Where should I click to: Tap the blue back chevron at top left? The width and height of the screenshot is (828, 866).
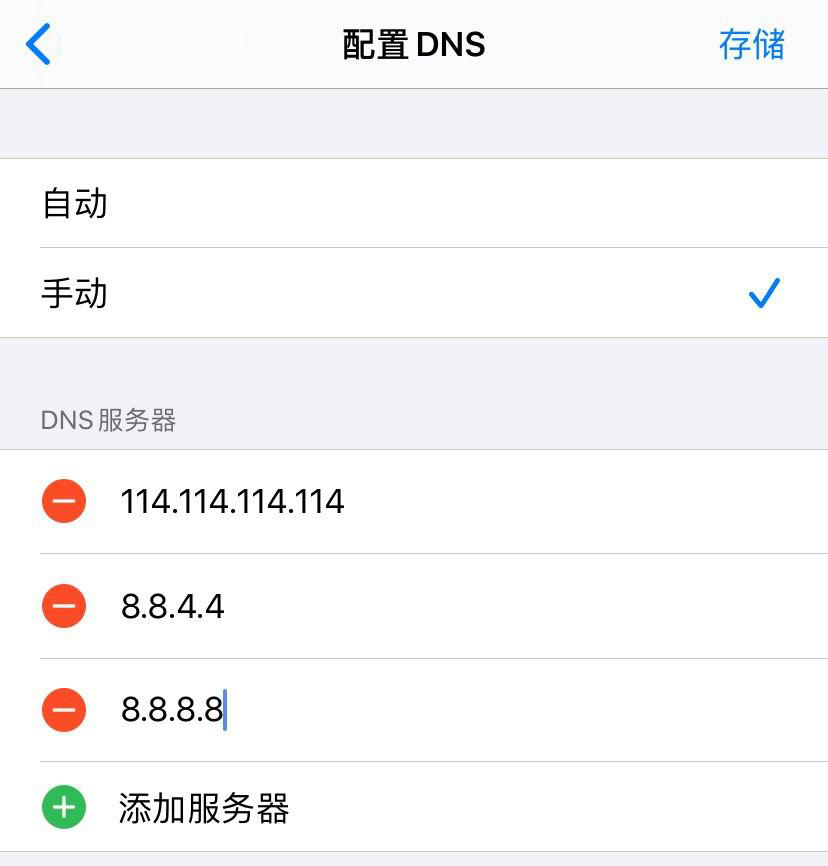pos(38,44)
